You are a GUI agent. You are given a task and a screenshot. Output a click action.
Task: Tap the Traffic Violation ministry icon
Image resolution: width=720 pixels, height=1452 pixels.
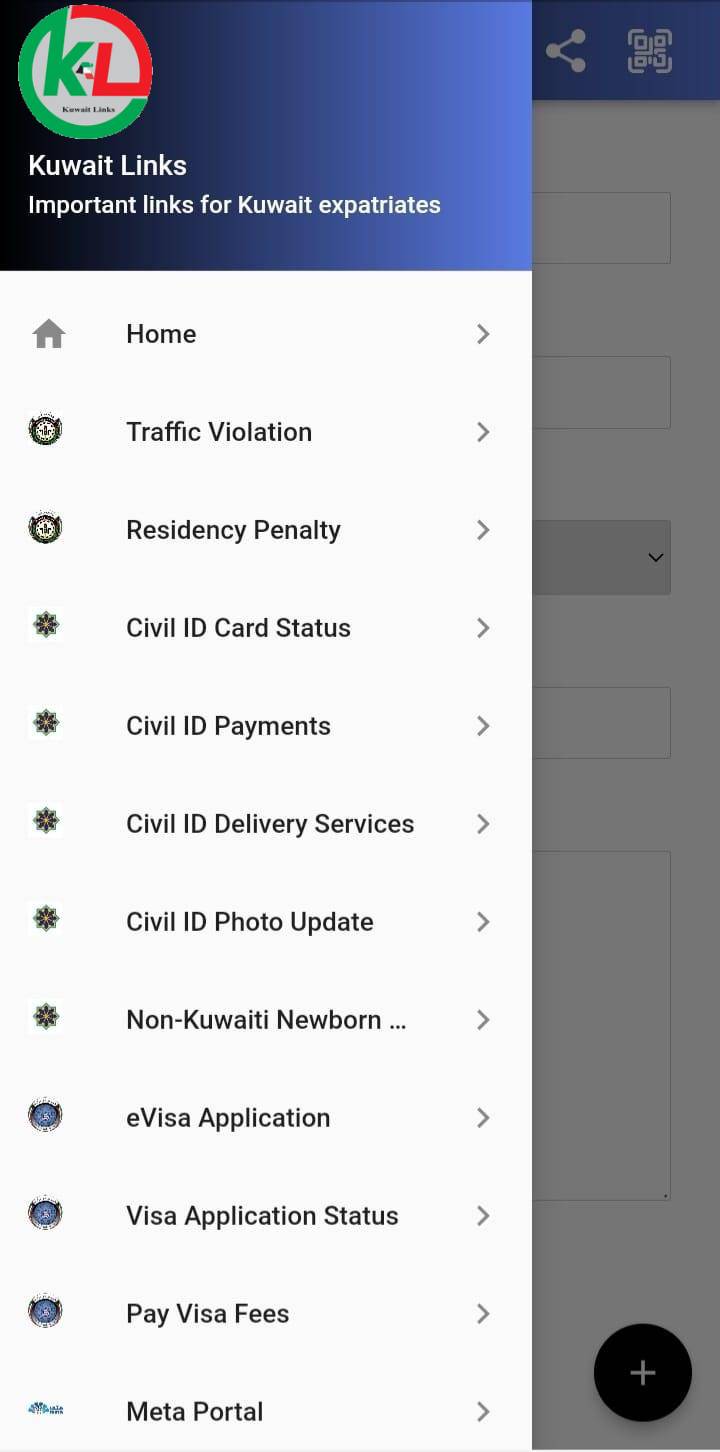(45, 430)
